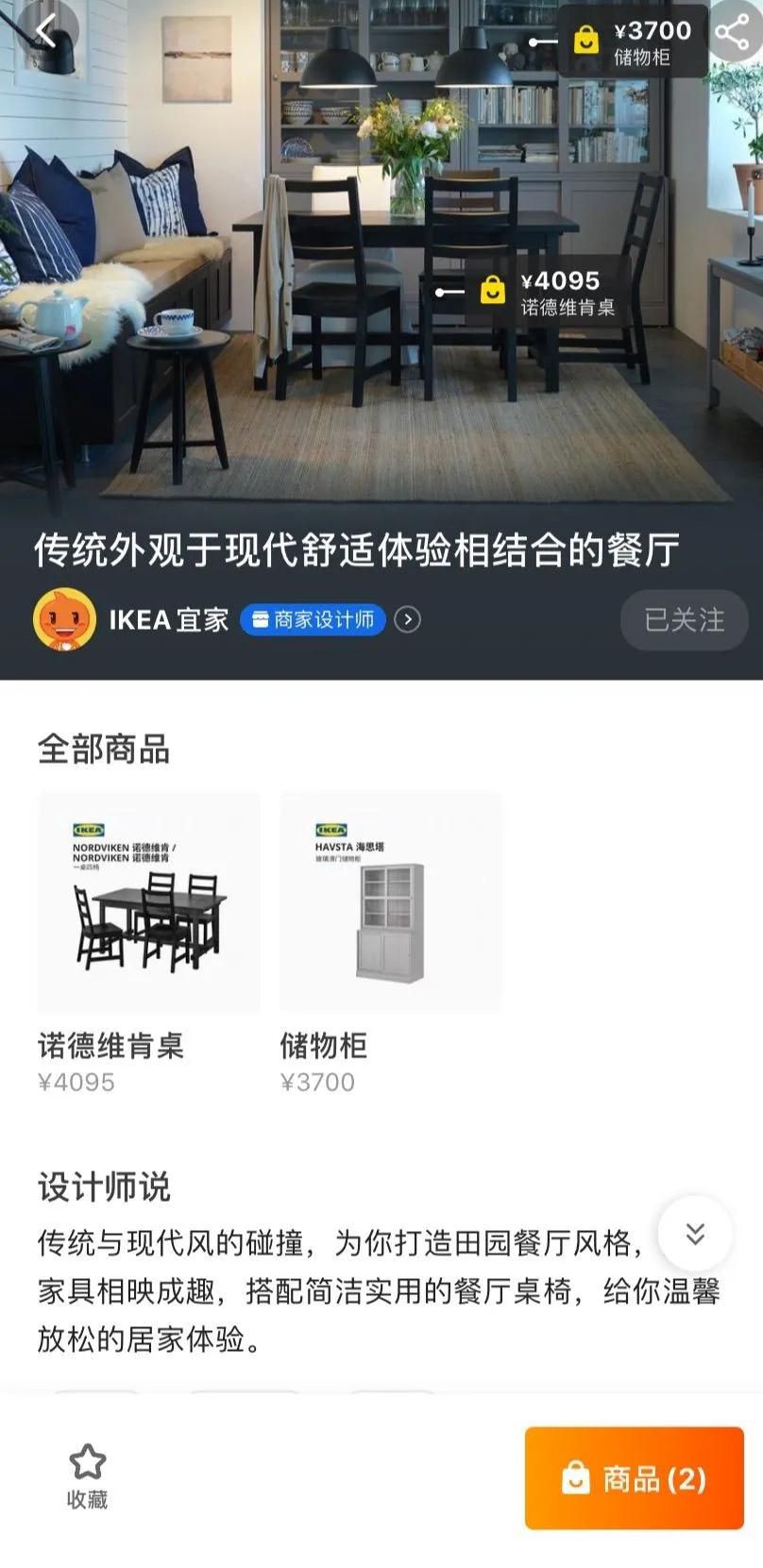The height and width of the screenshot is (1568, 763).
Task: Tap the price line connector dot near ¥3700
Action: pyautogui.click(x=534, y=42)
